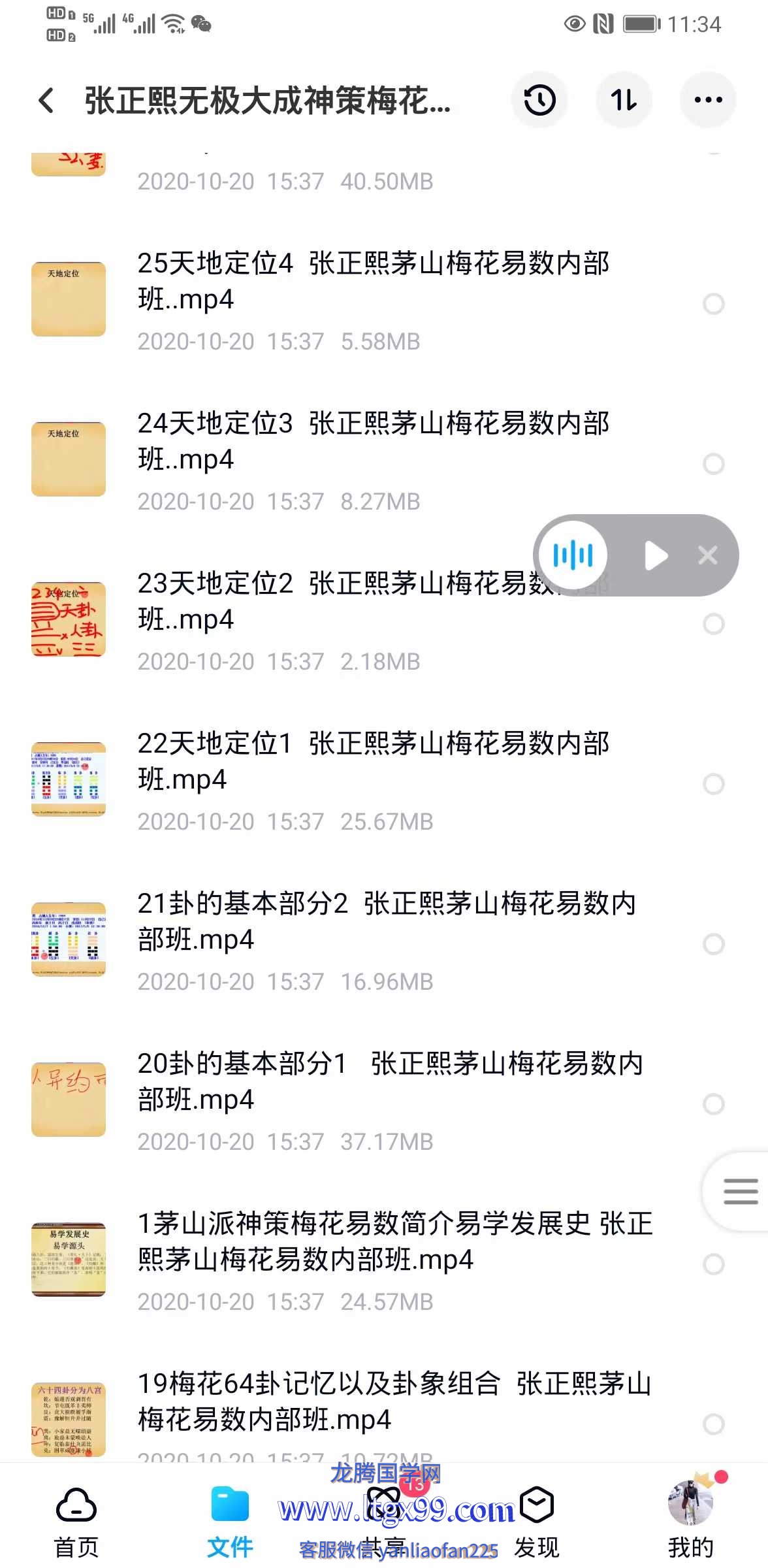Open the 21卦的基本部分2 video file
Screen dimensions: 768x1568
click(385, 922)
